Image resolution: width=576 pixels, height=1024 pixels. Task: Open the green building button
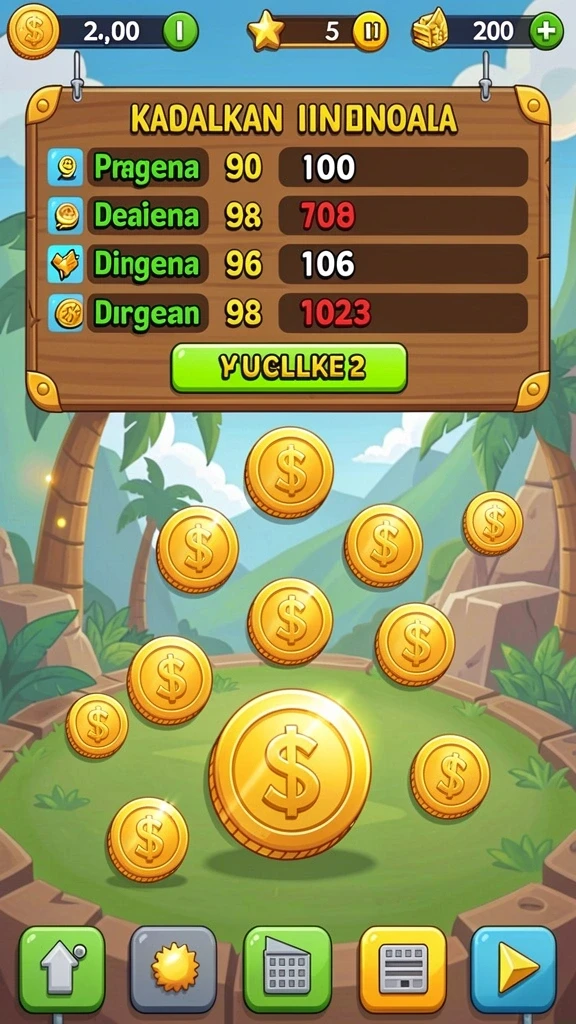[287, 969]
